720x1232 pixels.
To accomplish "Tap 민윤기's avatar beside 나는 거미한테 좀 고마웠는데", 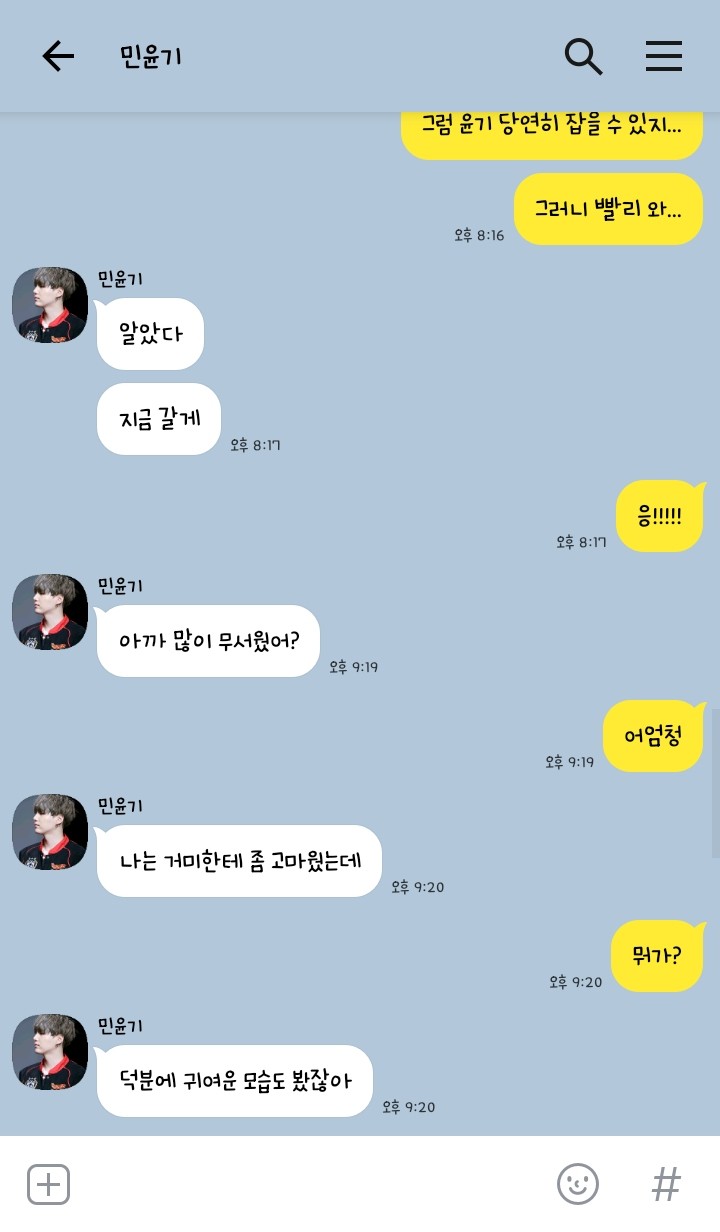I will [x=50, y=832].
